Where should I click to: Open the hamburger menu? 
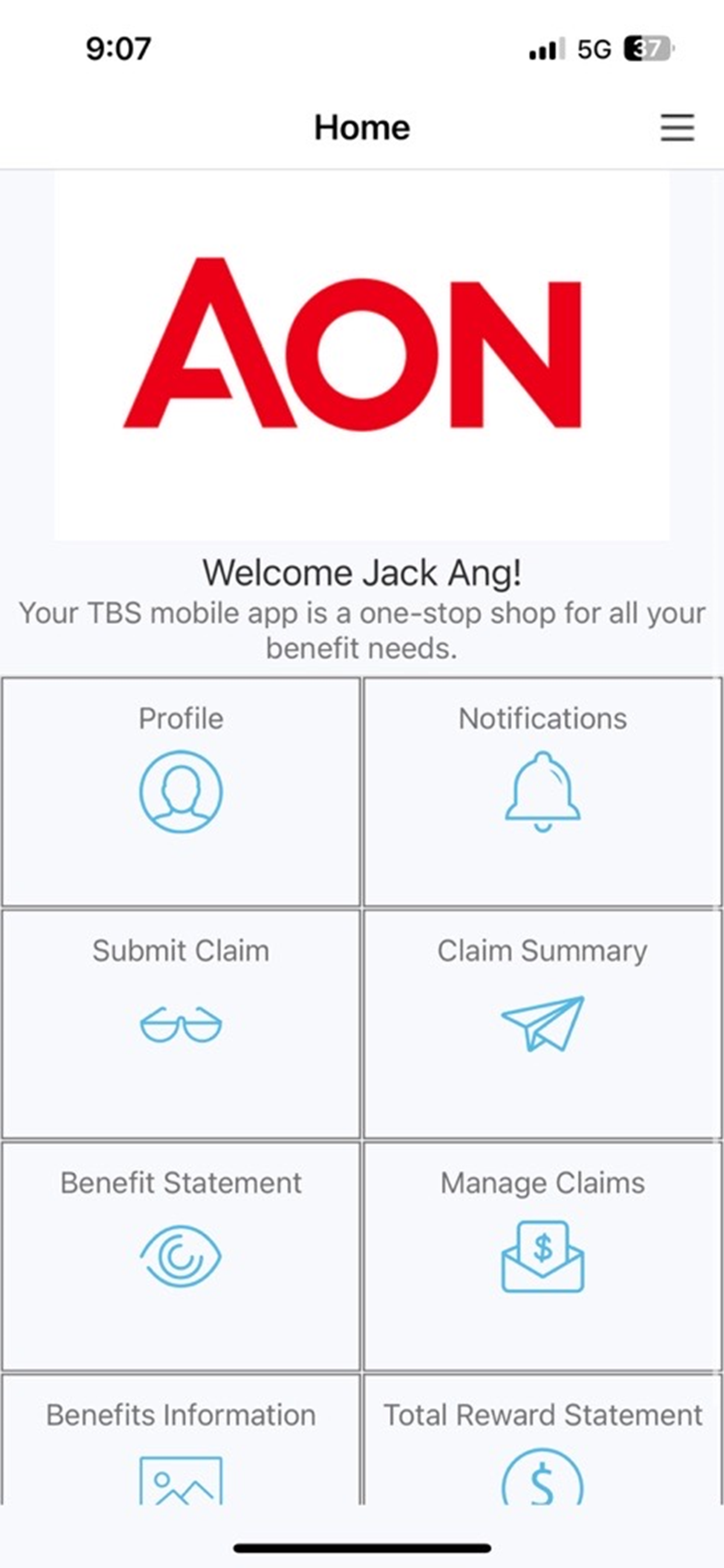coord(677,127)
